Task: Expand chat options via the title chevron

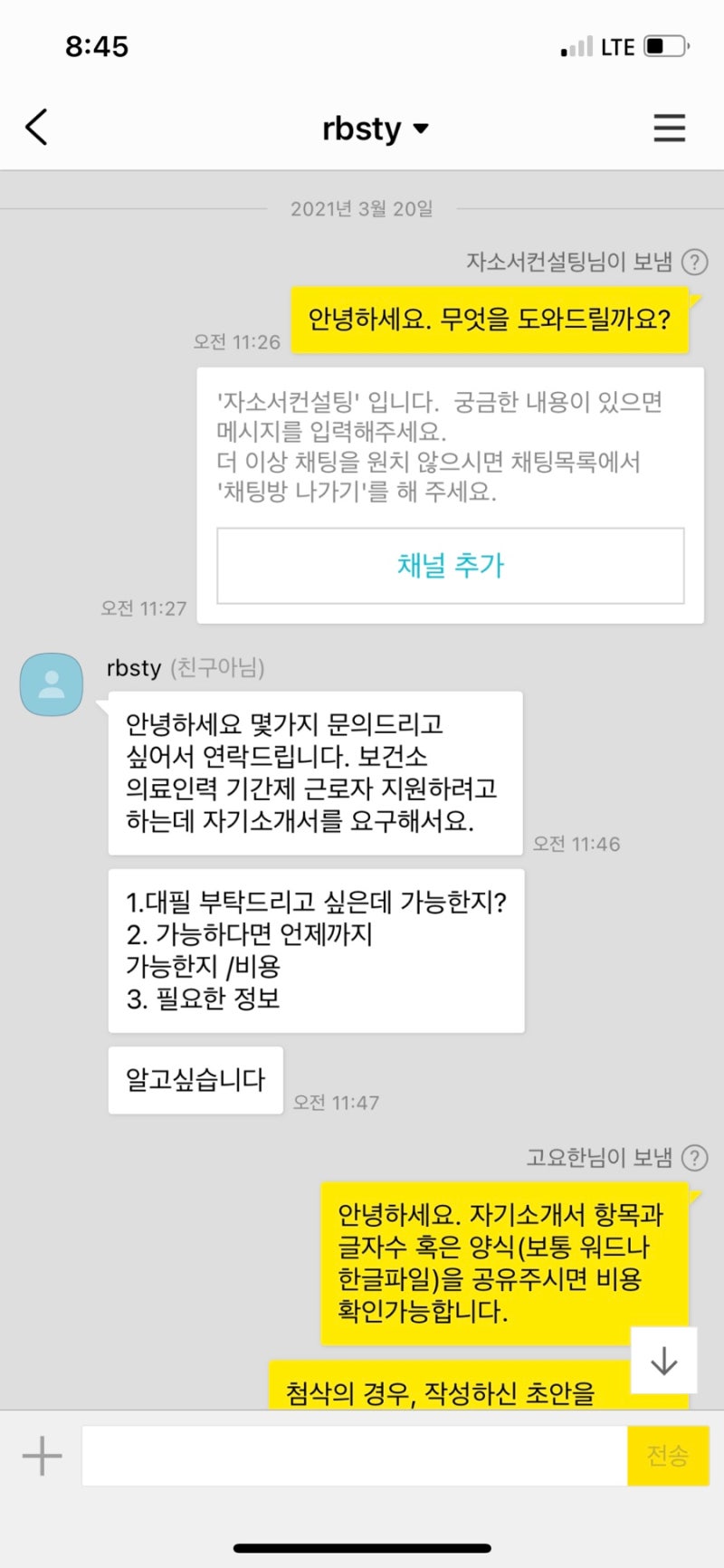Action: pyautogui.click(x=422, y=129)
